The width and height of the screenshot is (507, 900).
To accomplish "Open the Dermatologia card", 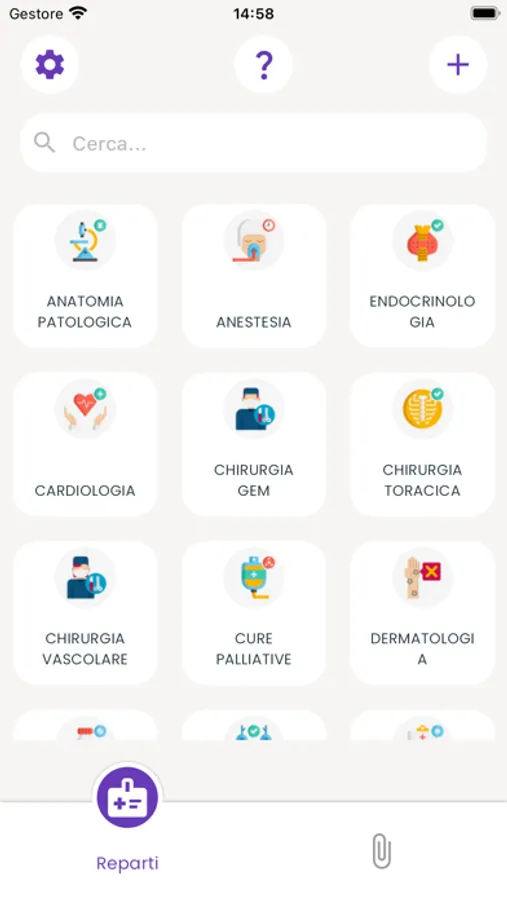I will point(422,613).
